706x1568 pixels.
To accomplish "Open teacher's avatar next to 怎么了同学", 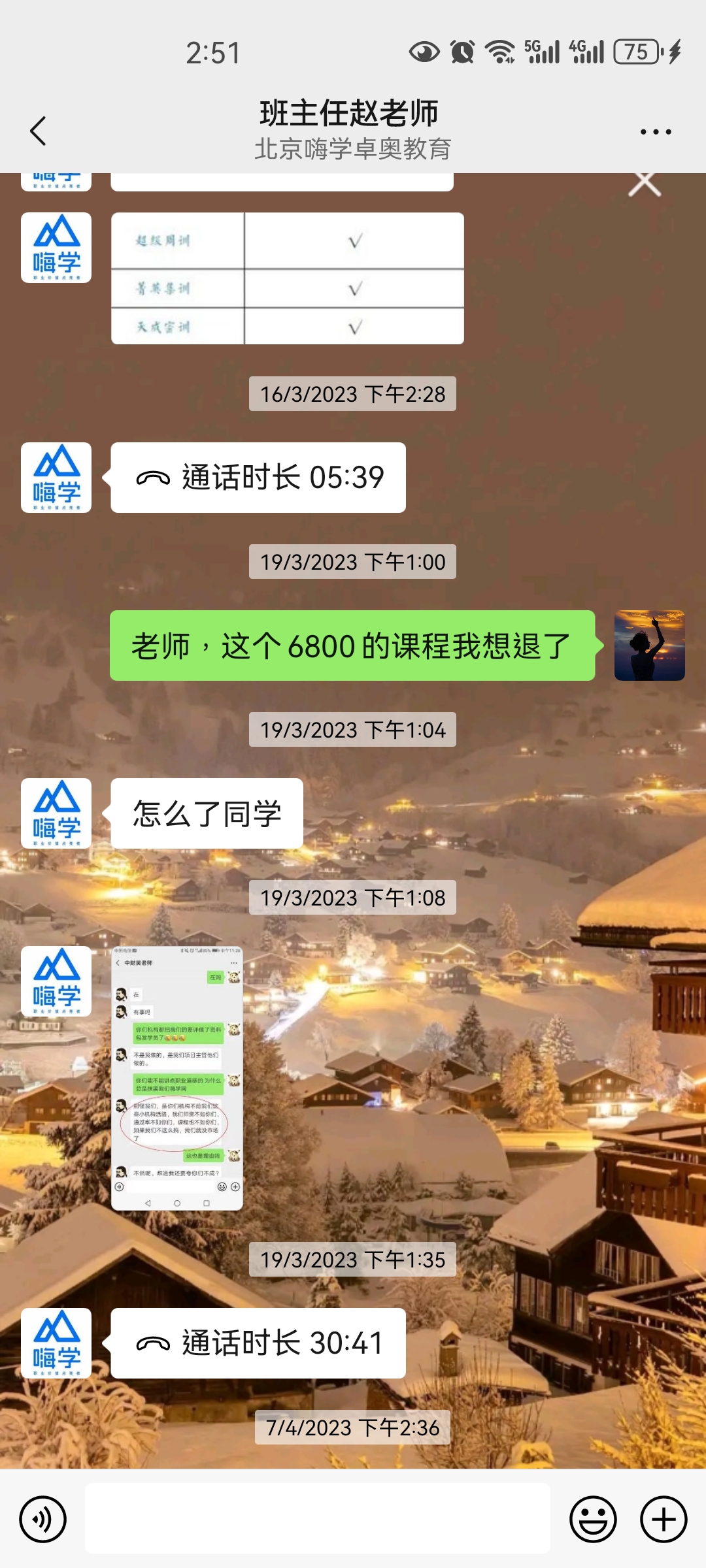I will pyautogui.click(x=56, y=813).
